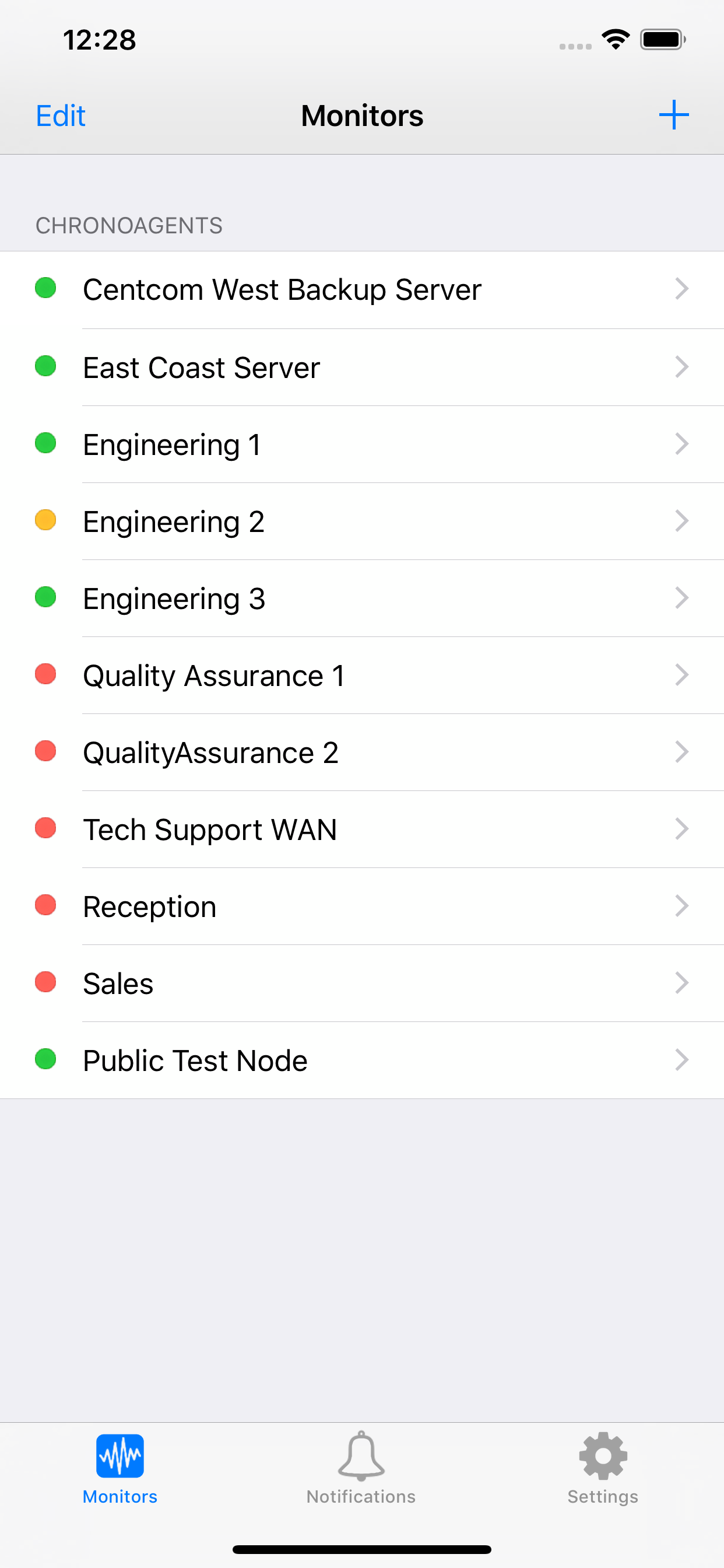Click the yellow status dot for Engineering 2
Image resolution: width=724 pixels, height=1568 pixels.
pos(45,521)
